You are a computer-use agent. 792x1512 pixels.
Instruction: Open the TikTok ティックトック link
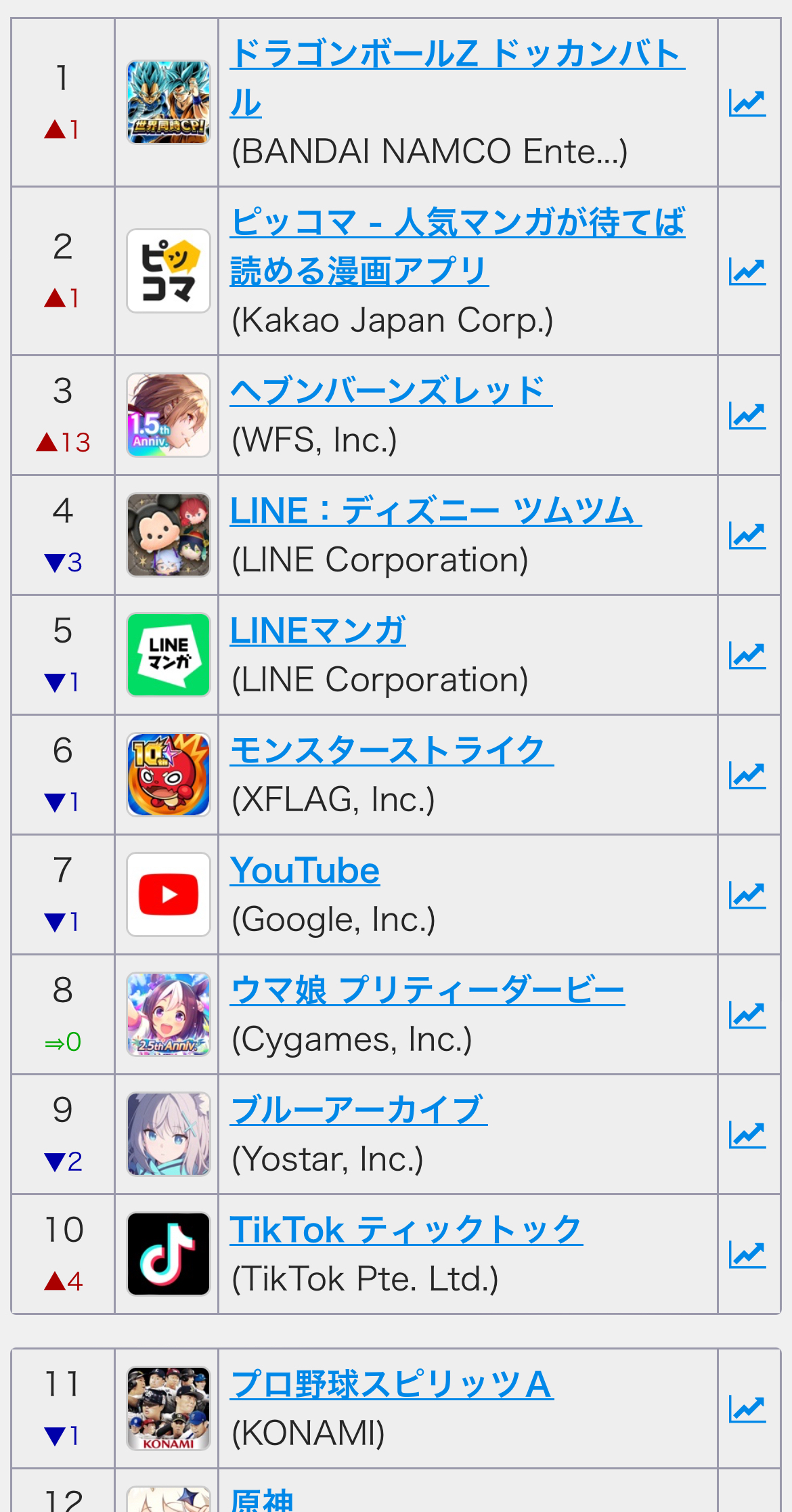406,1230
